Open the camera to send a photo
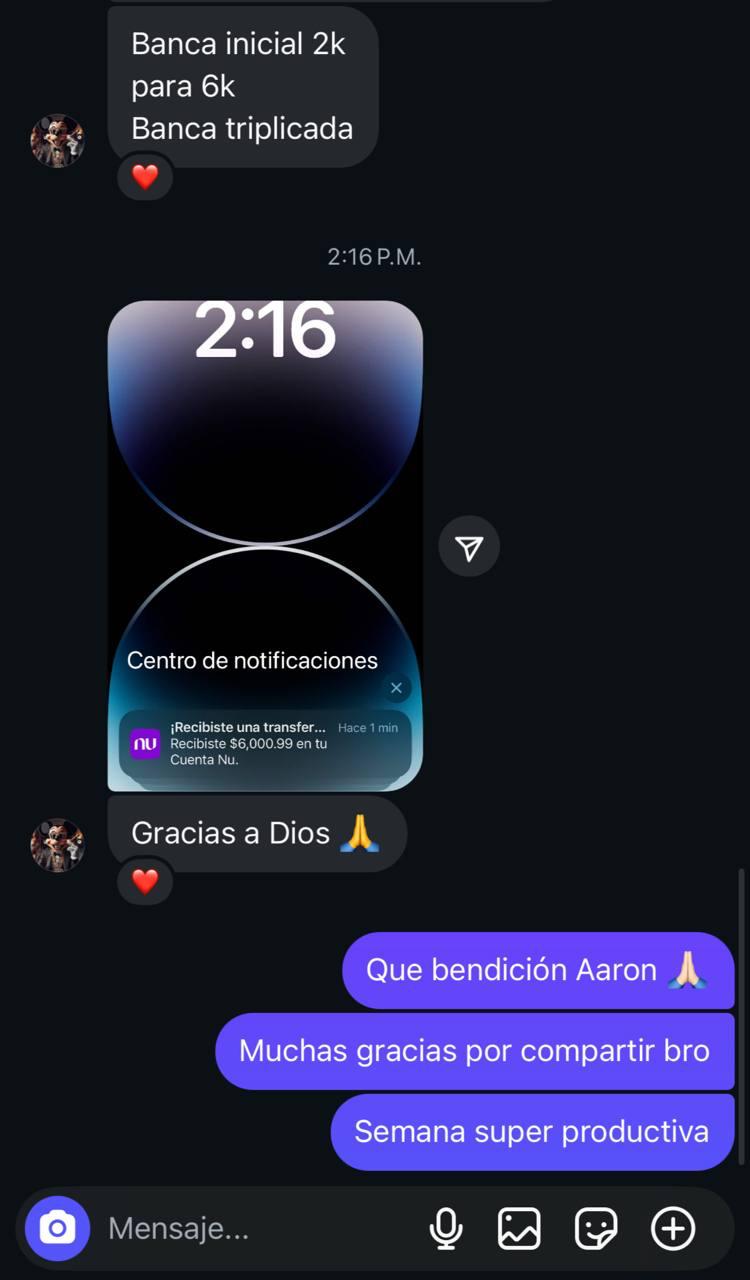 click(x=57, y=1228)
